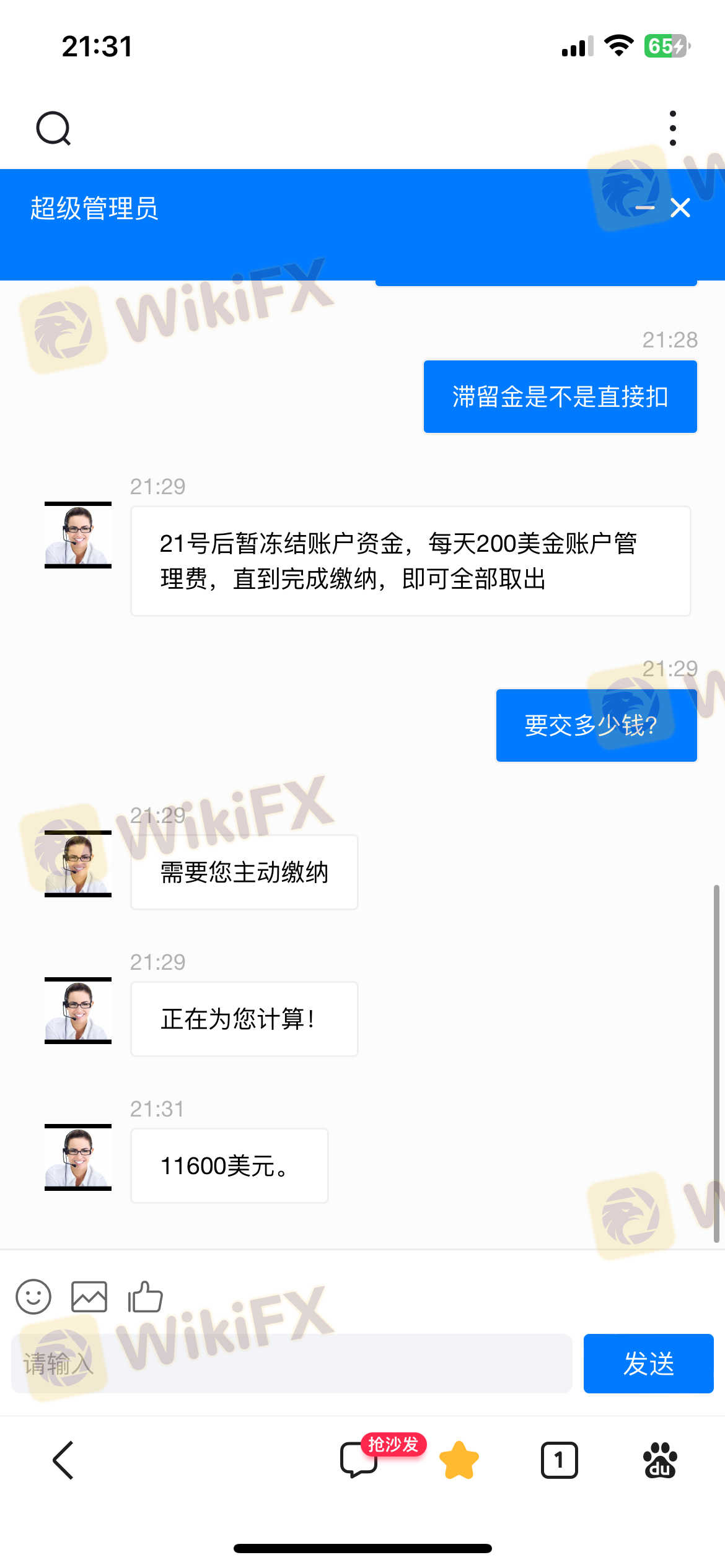Click the image attachment icon
The height and width of the screenshot is (1568, 725).
(x=89, y=1296)
